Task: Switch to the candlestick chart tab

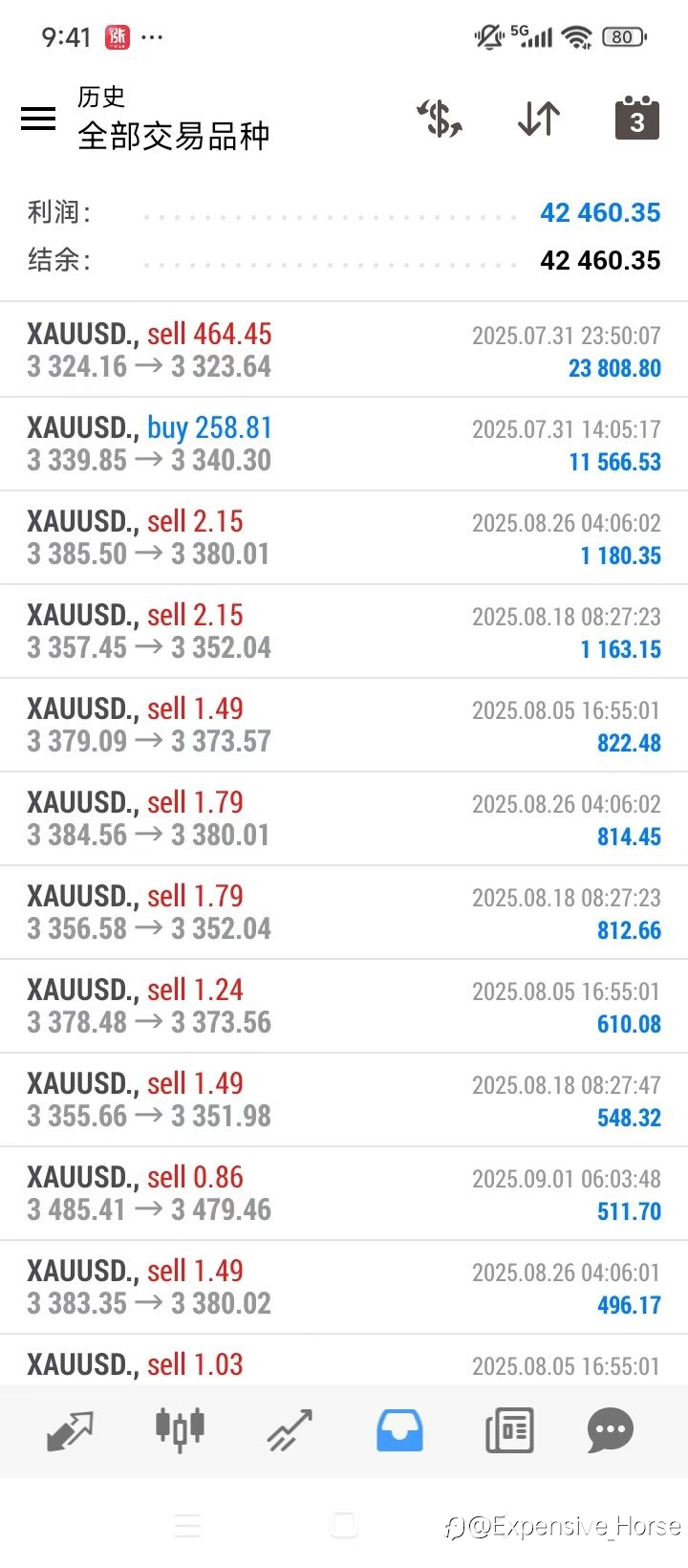Action: click(x=180, y=1430)
